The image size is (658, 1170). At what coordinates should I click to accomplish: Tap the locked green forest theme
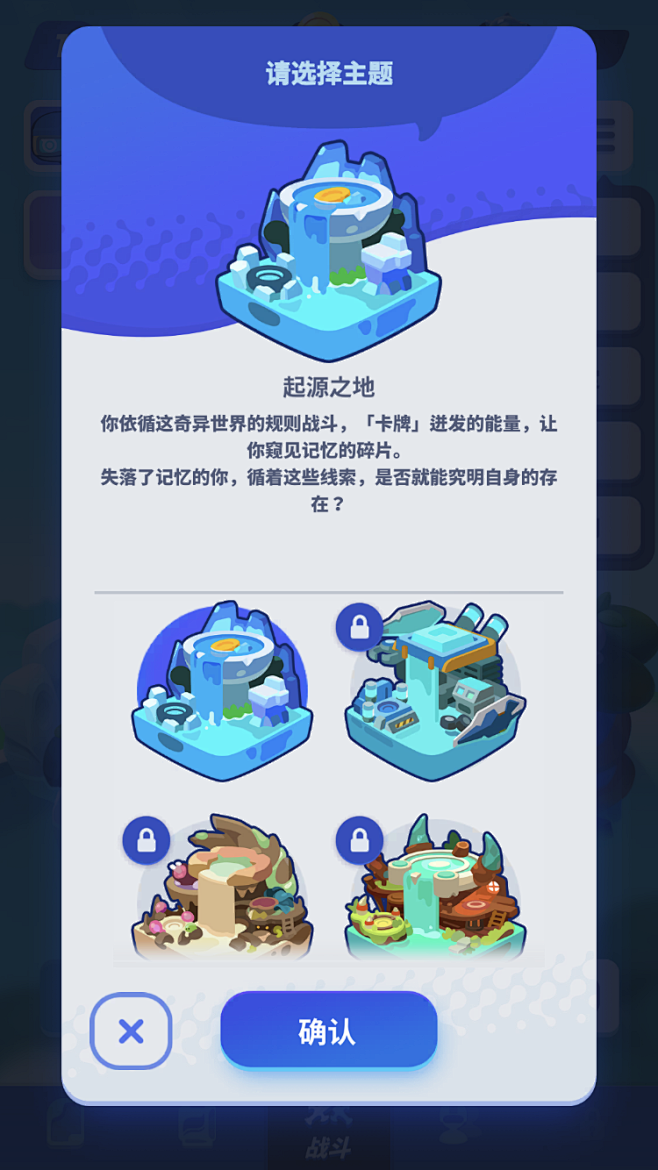(x=434, y=888)
